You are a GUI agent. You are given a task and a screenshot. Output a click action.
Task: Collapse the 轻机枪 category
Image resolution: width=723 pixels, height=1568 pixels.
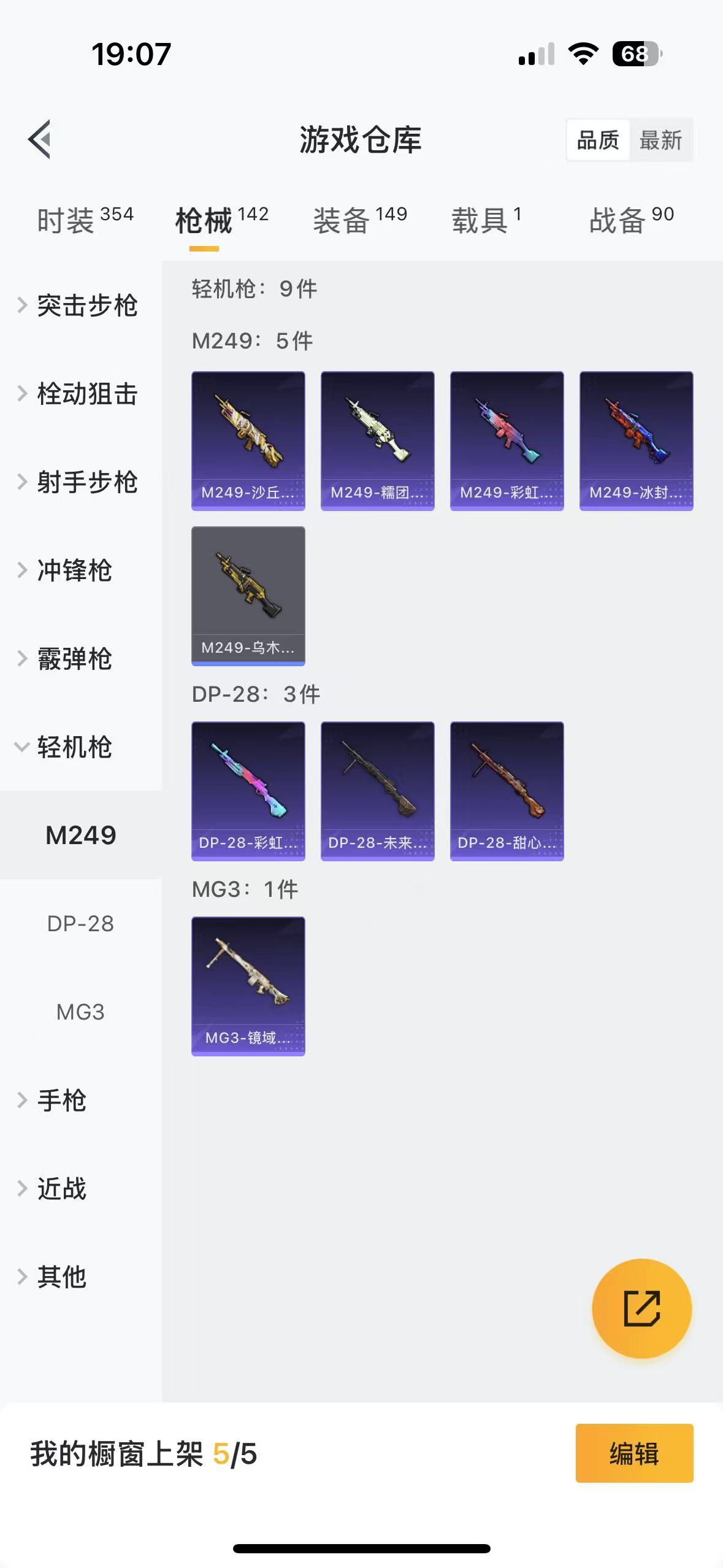[74, 747]
